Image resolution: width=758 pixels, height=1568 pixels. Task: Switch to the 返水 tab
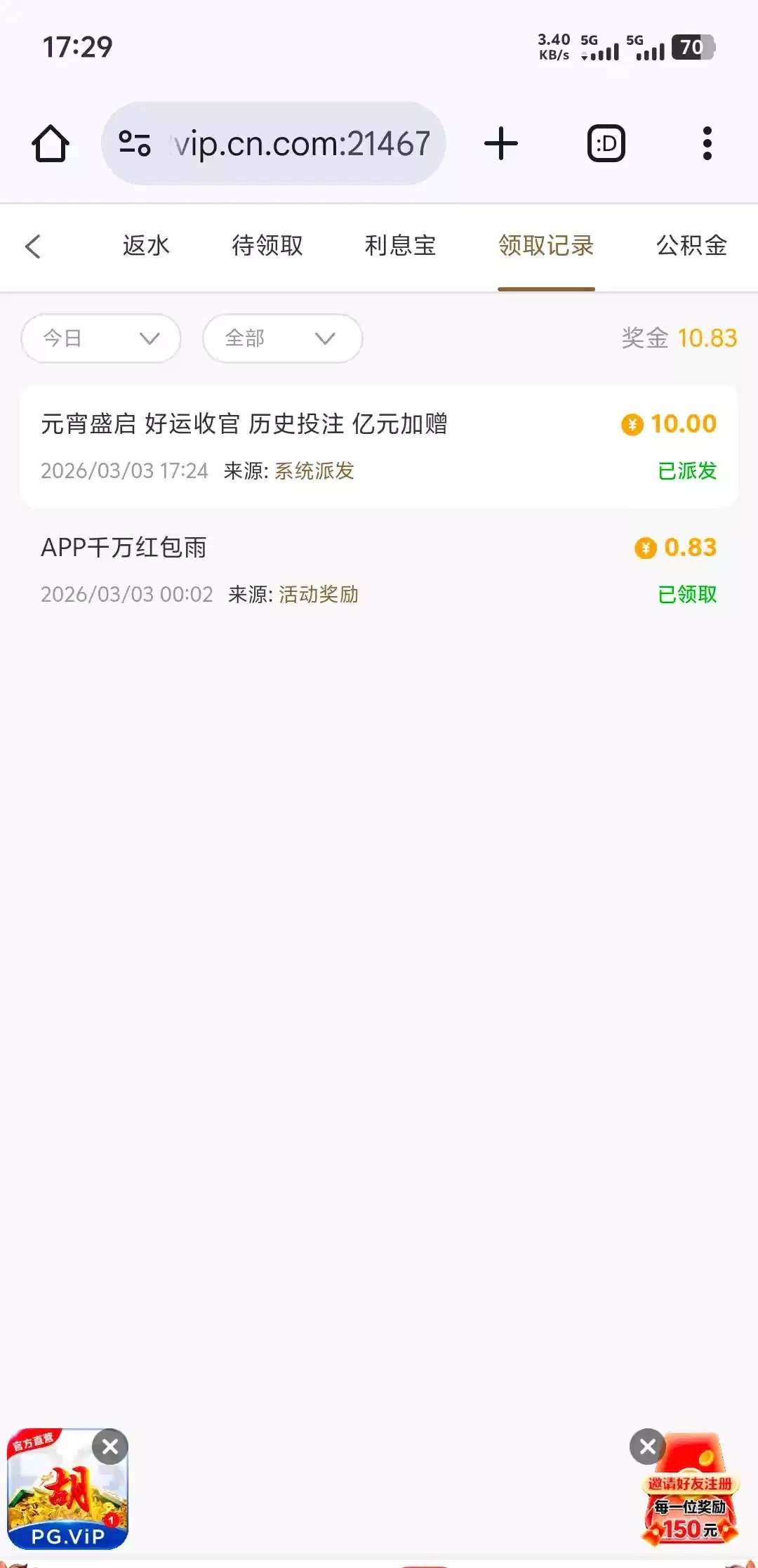(x=146, y=246)
